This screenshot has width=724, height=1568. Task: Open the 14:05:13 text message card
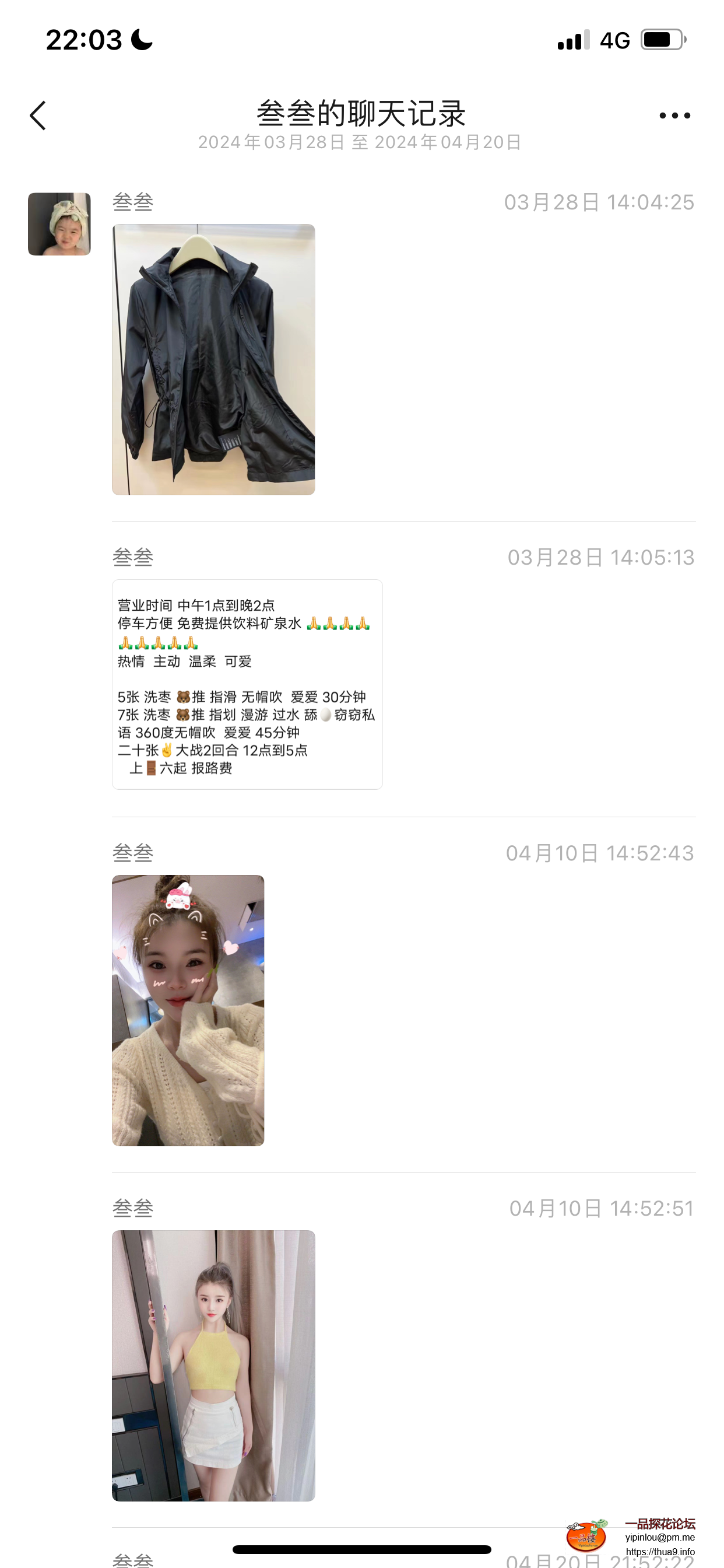coord(247,684)
